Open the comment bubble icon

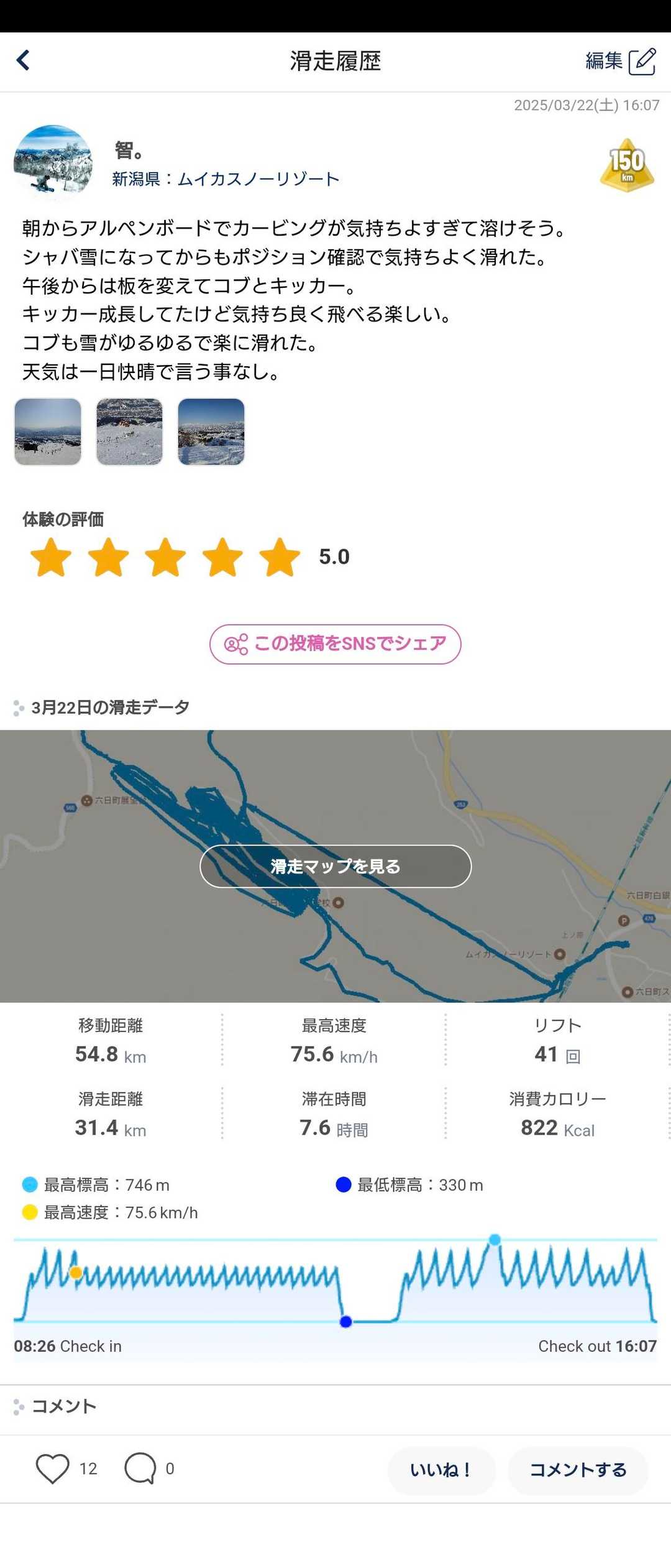pyautogui.click(x=140, y=1469)
